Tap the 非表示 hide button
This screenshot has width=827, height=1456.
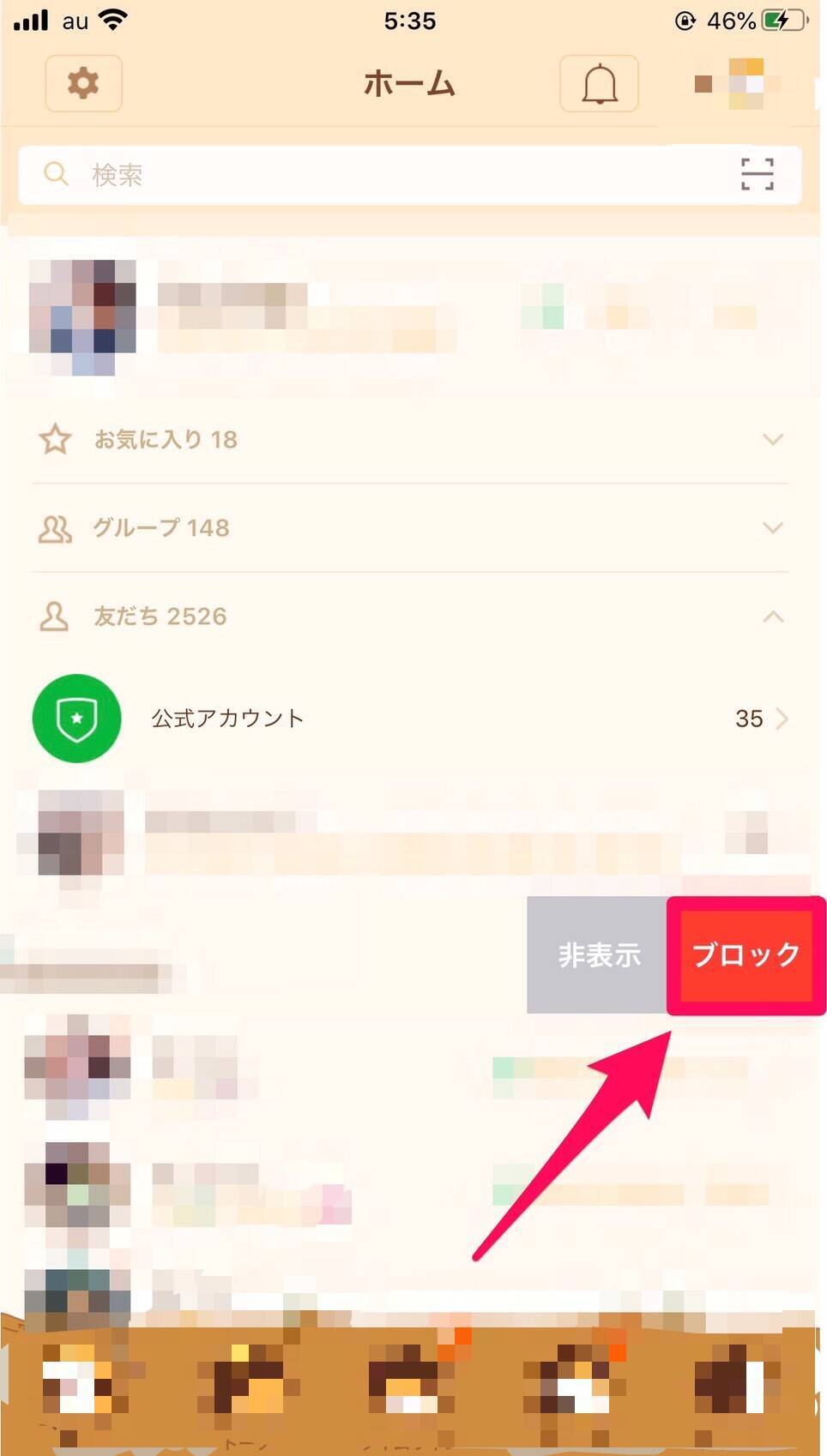[x=598, y=954]
